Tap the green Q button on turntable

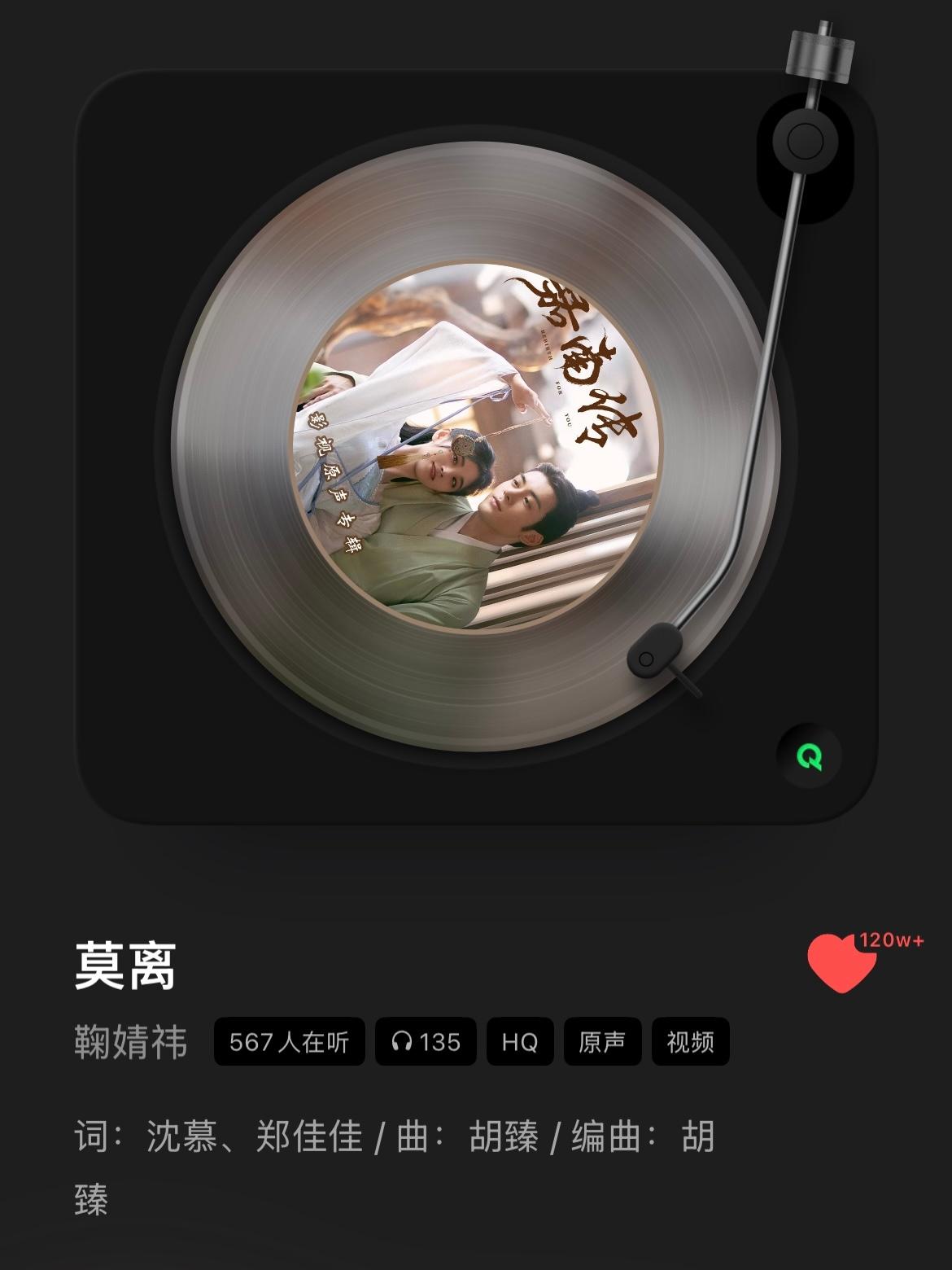coord(809,755)
